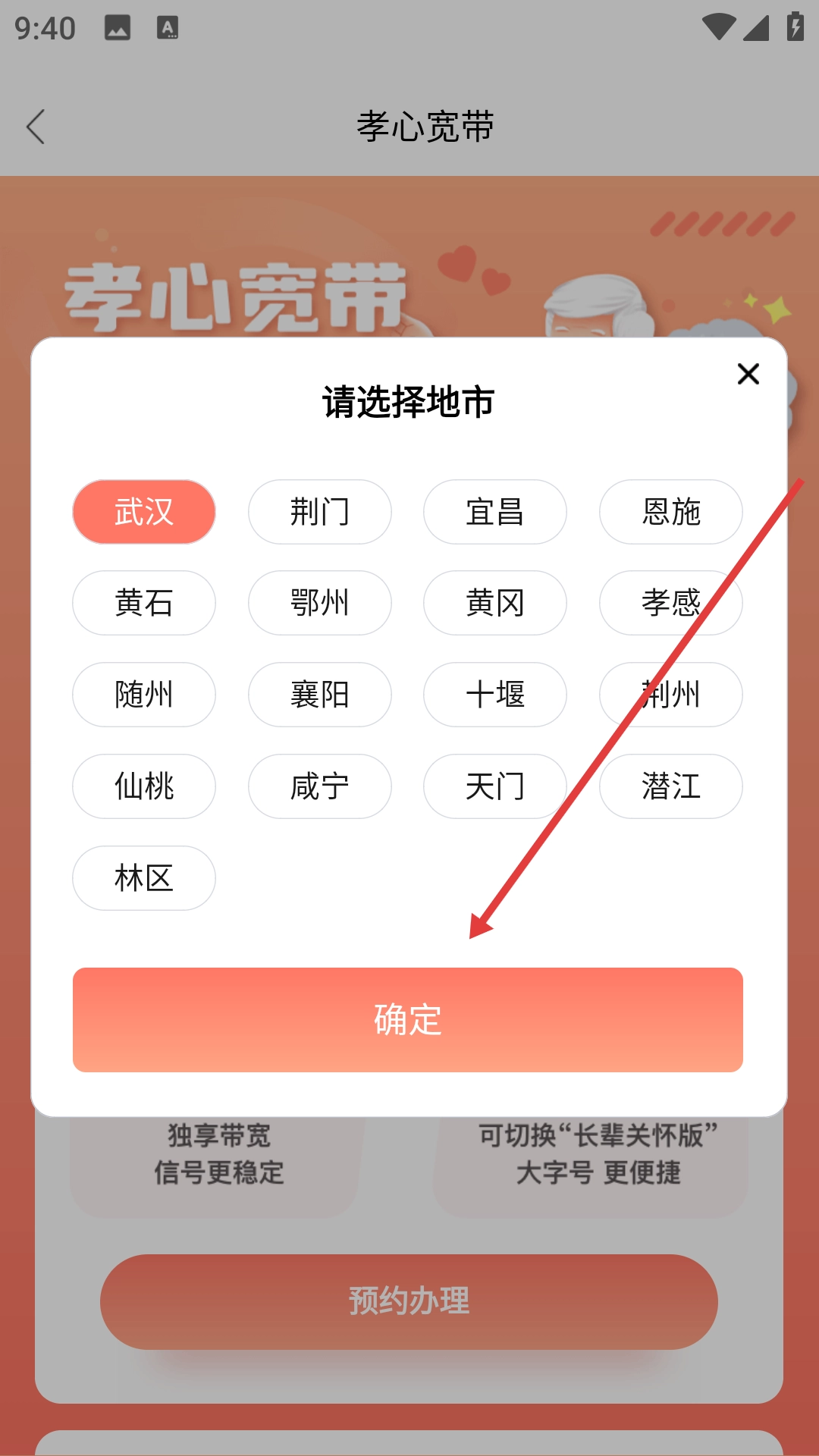819x1456 pixels.
Task: Pick the 随州 option
Action: click(x=144, y=695)
